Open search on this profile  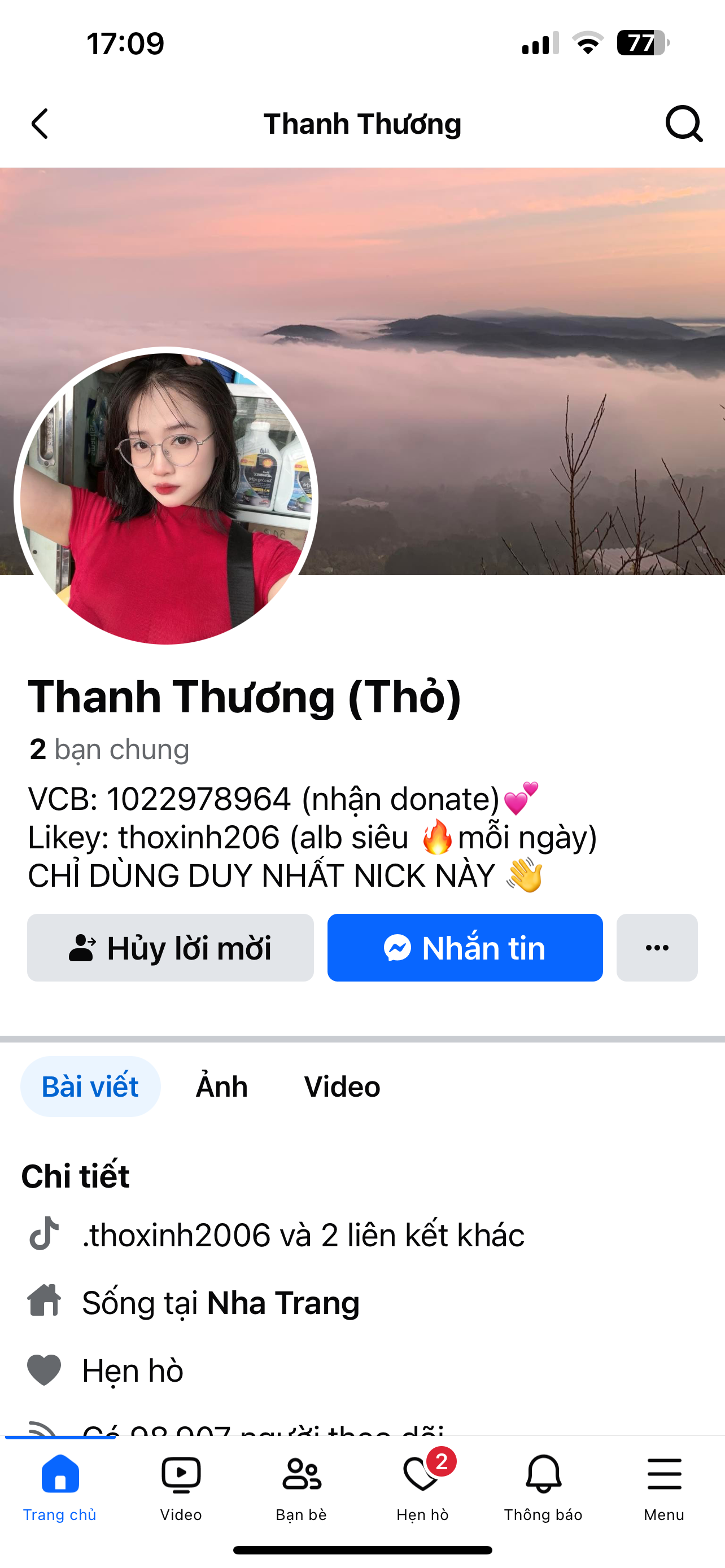click(x=684, y=124)
